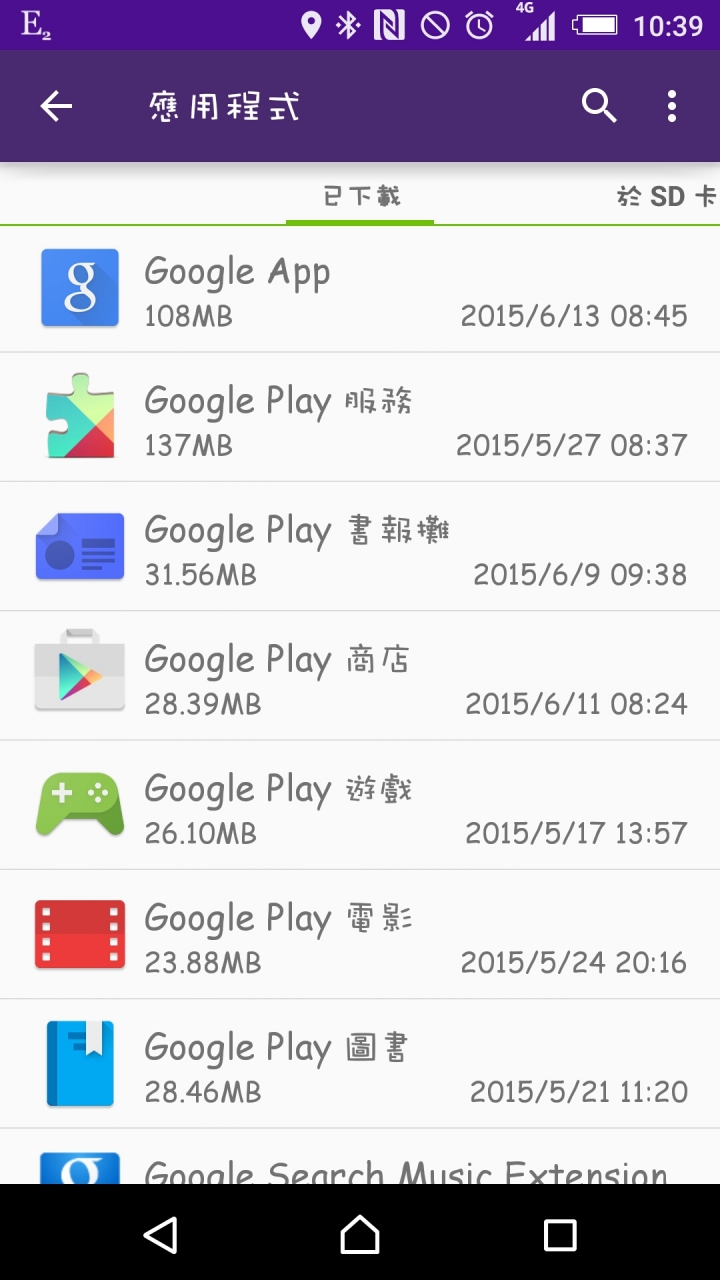The width and height of the screenshot is (720, 1280).
Task: Open recent apps with the square button
Action: [560, 1234]
